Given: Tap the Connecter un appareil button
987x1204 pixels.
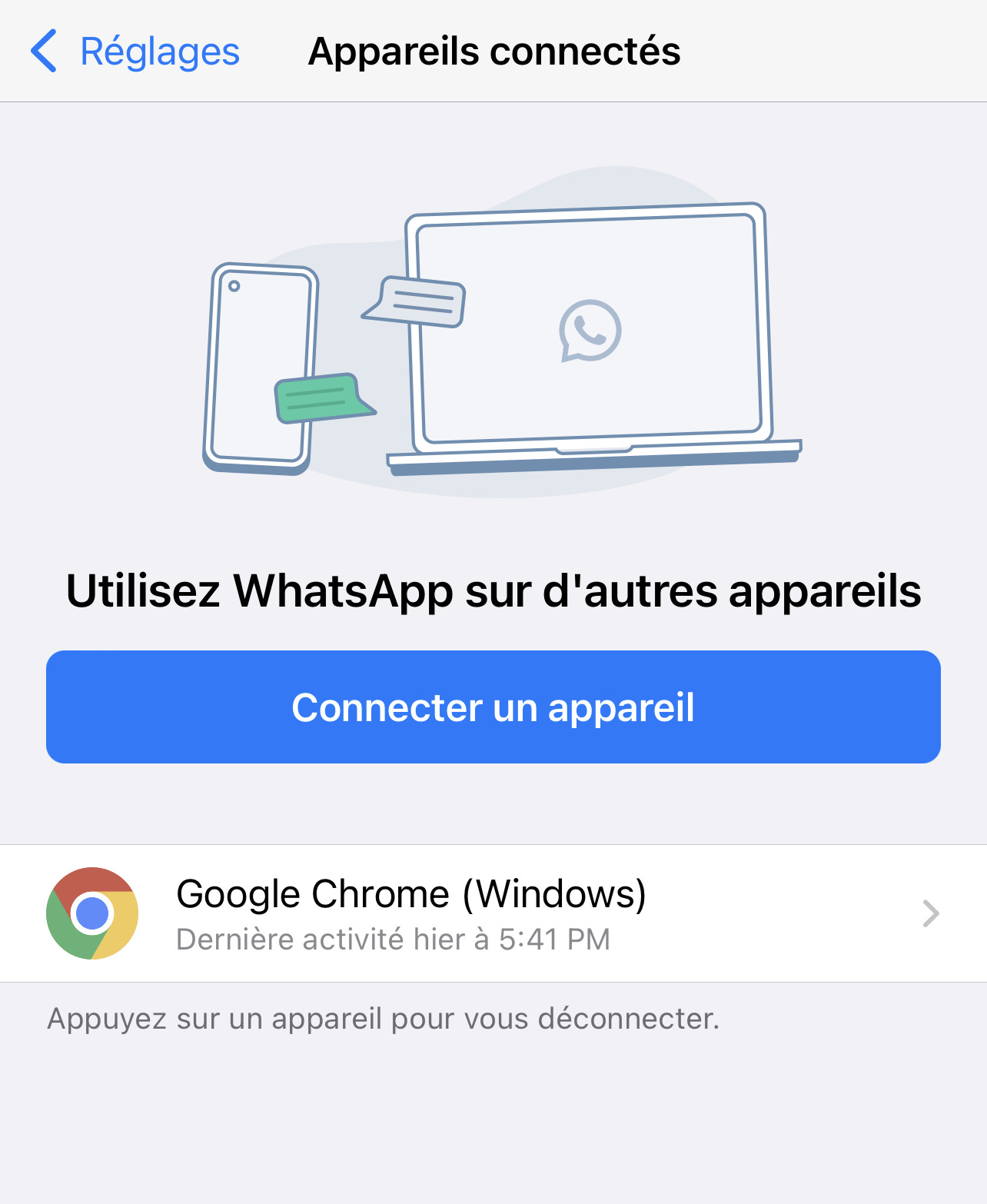Looking at the screenshot, I should [493, 707].
